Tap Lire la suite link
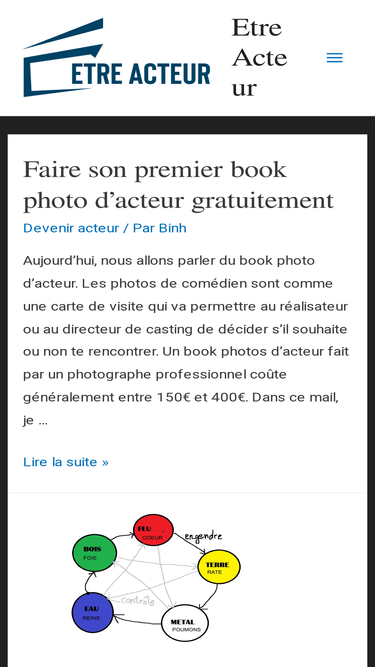 coord(66,462)
